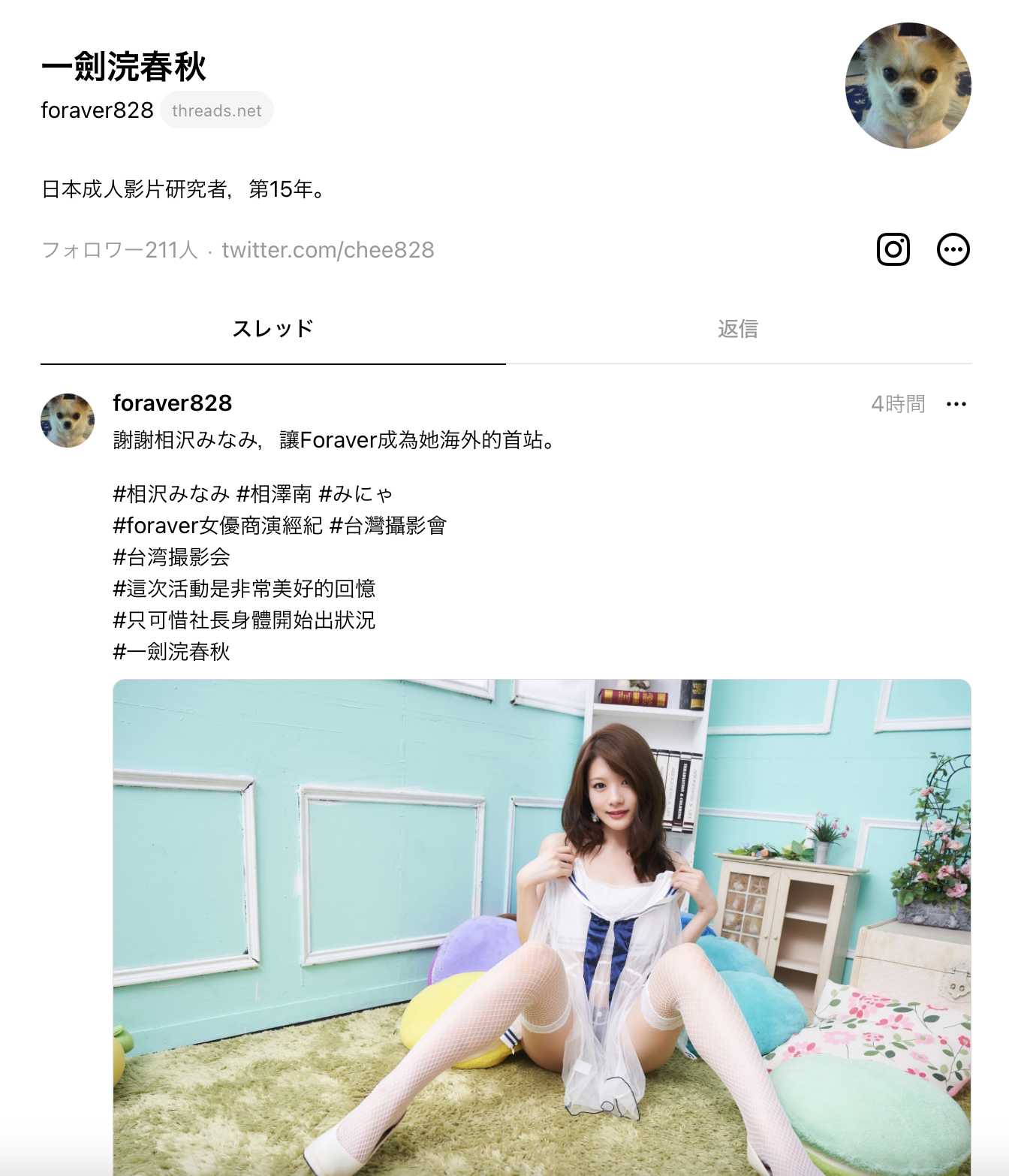The height and width of the screenshot is (1176, 1009).
Task: Tap the threads.net badge
Action: pyautogui.click(x=216, y=110)
